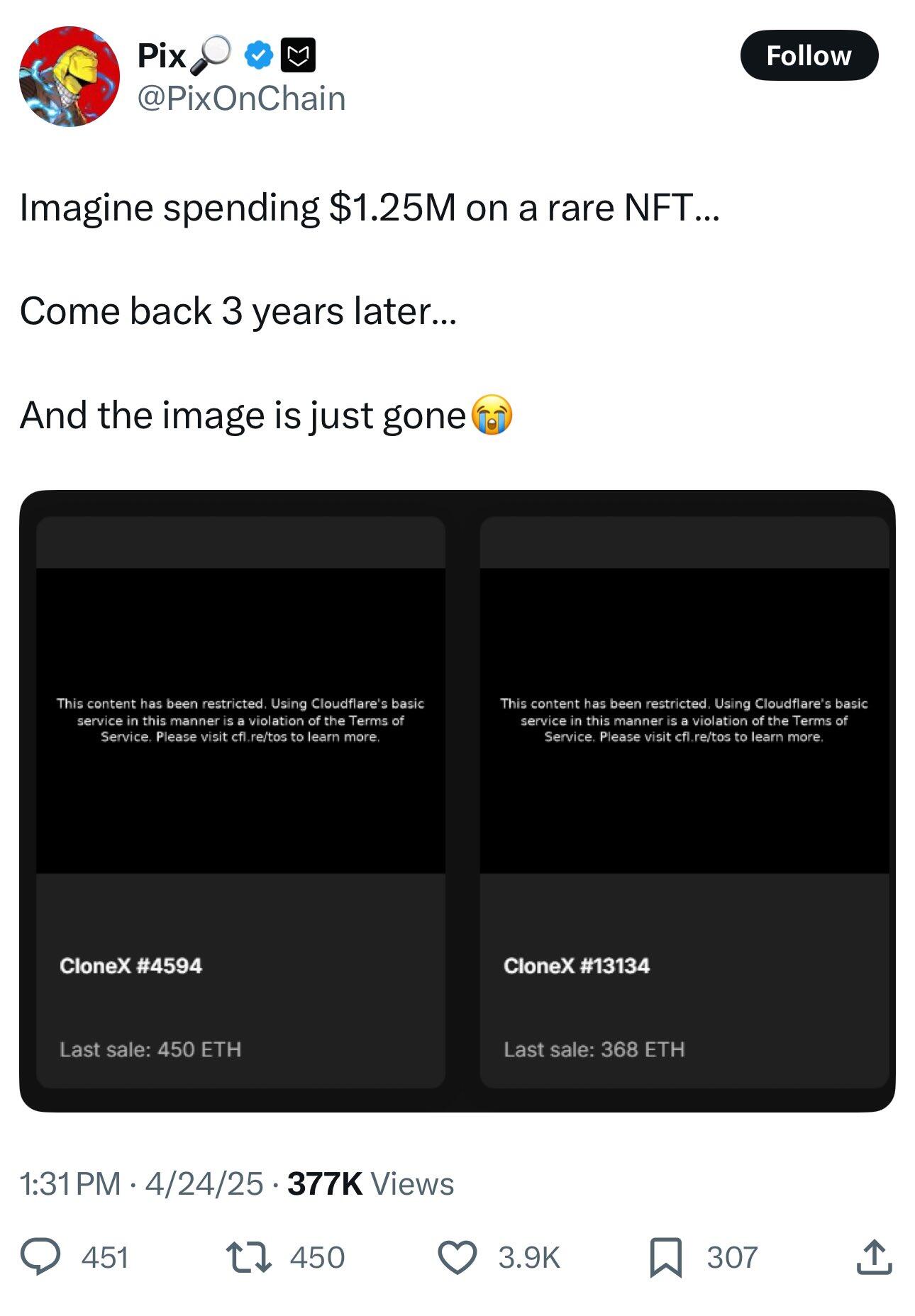This screenshot has width=915, height=1316.
Task: Open the attached CloneX screenshot image
Action: click(x=457, y=801)
